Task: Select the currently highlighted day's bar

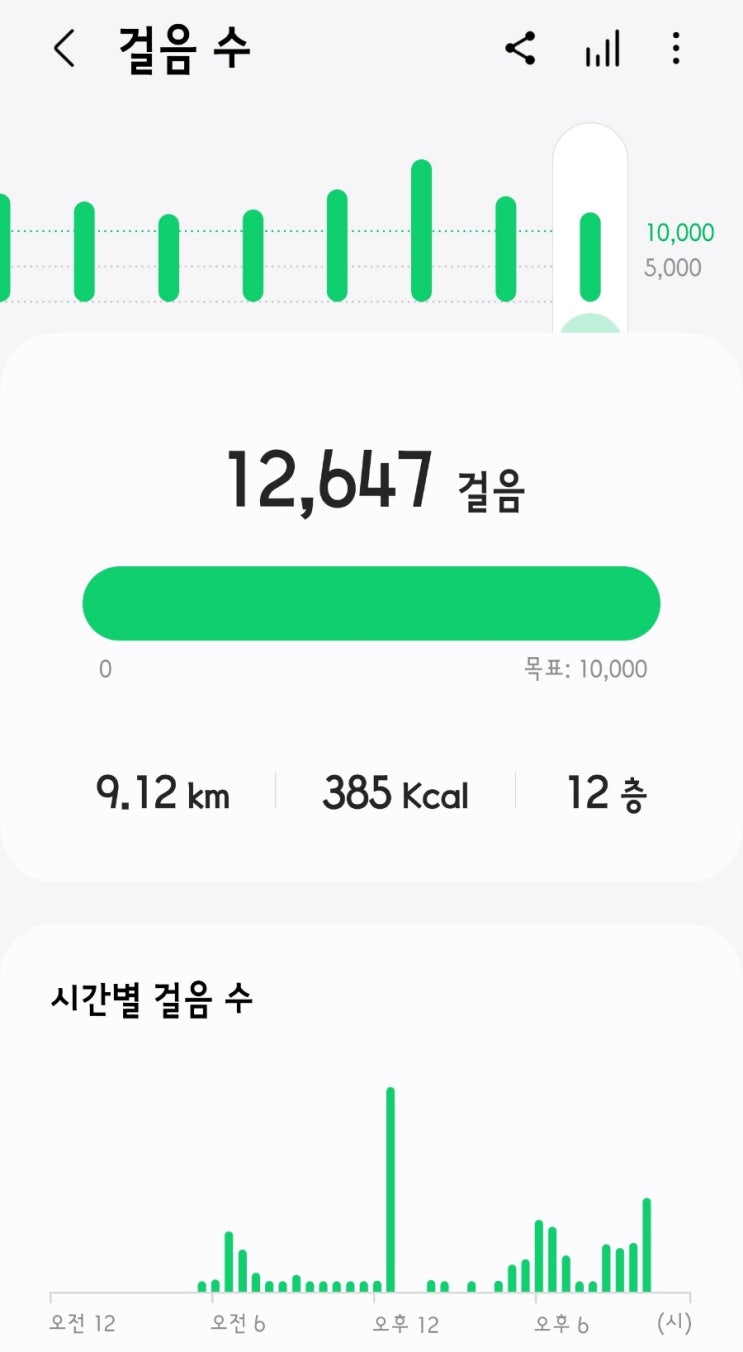Action: [590, 256]
